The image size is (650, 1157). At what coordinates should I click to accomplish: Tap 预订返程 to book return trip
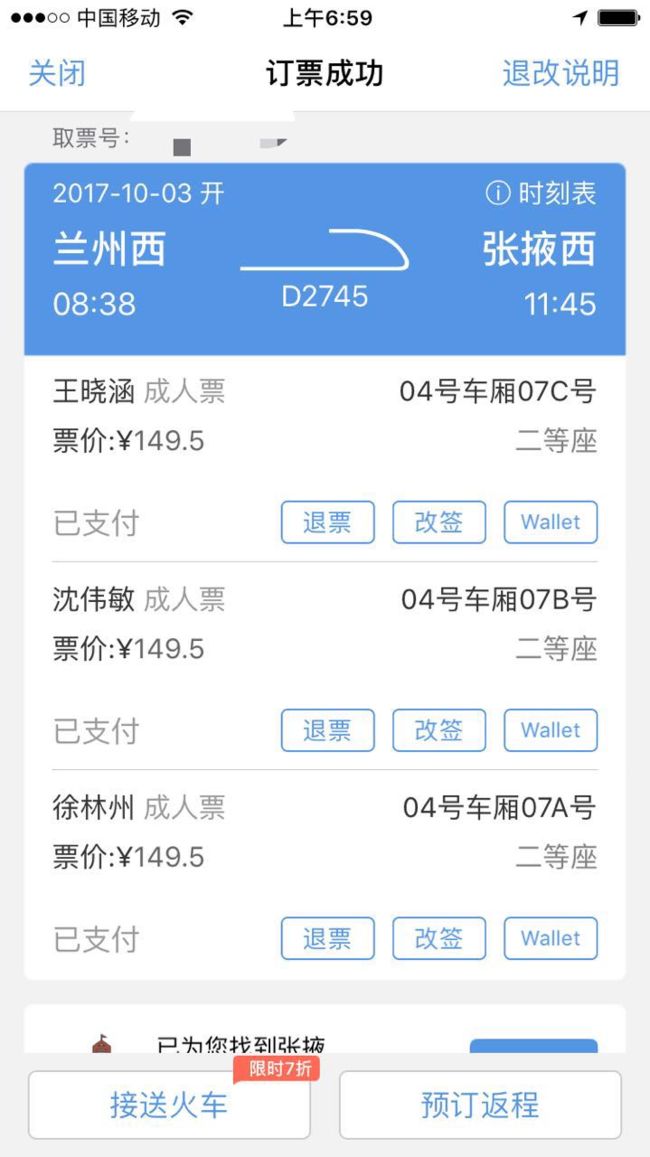tap(480, 1105)
